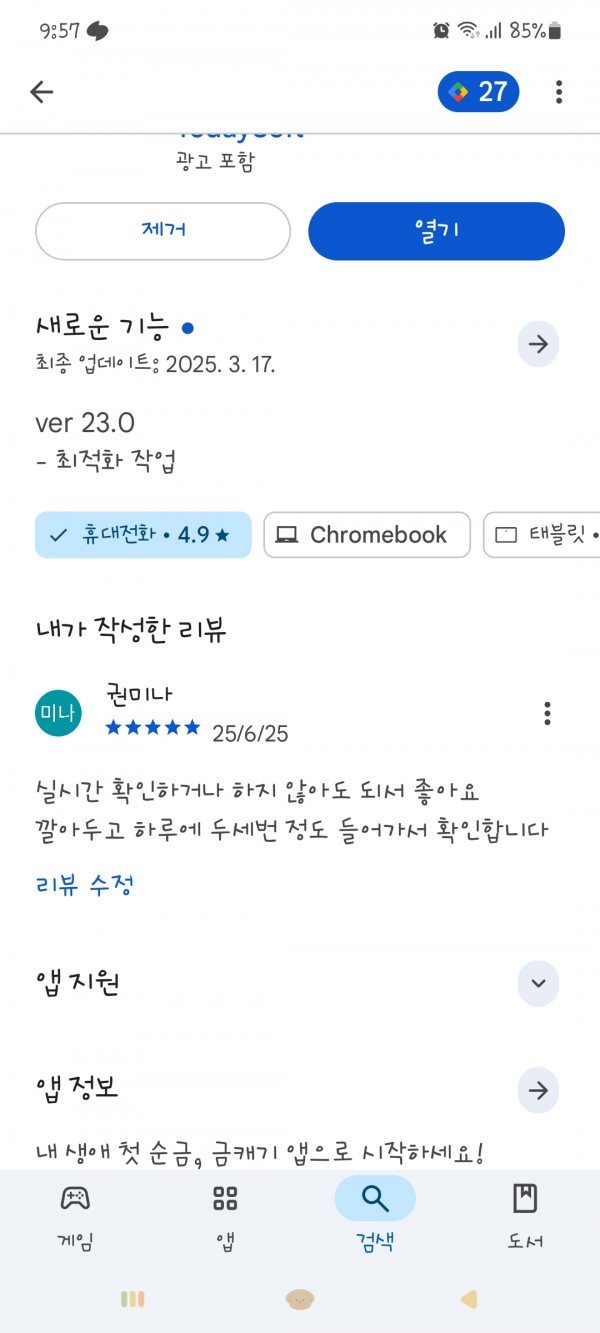Open the 새로운 기능 arrow

(x=538, y=345)
